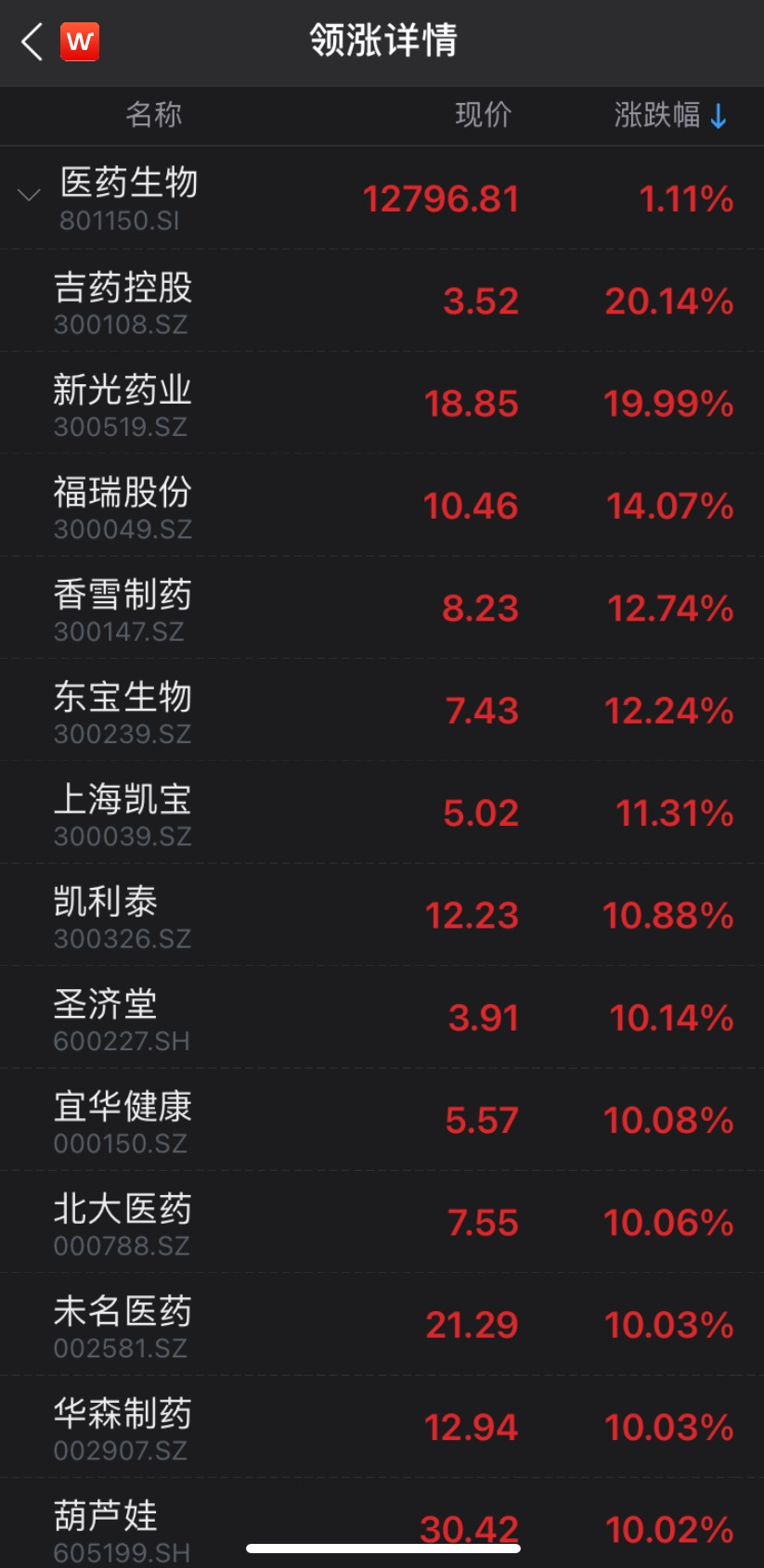This screenshot has width=764, height=1568.
Task: Collapse the 医药生物 sector chevron
Action: point(29,195)
